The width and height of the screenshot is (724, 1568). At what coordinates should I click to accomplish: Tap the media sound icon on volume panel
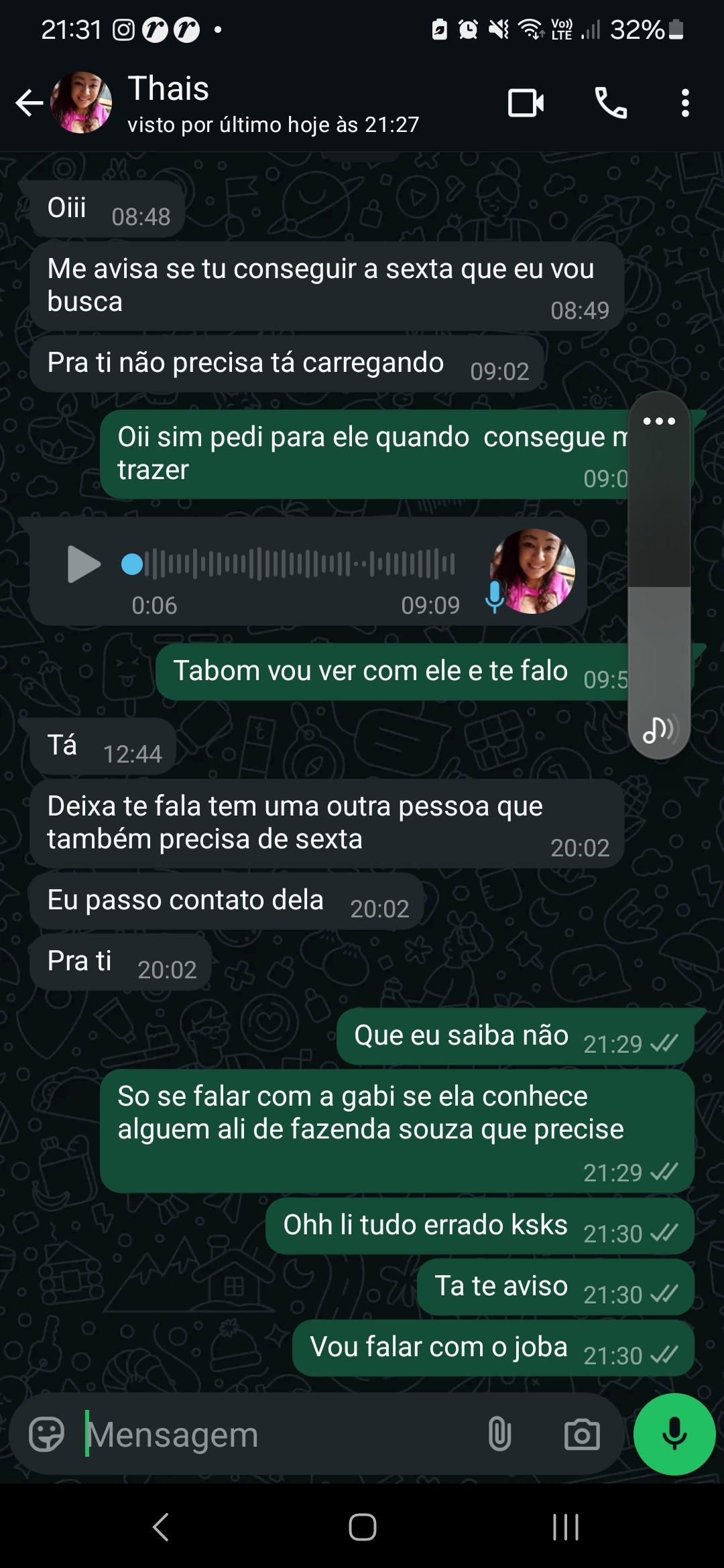tap(659, 729)
